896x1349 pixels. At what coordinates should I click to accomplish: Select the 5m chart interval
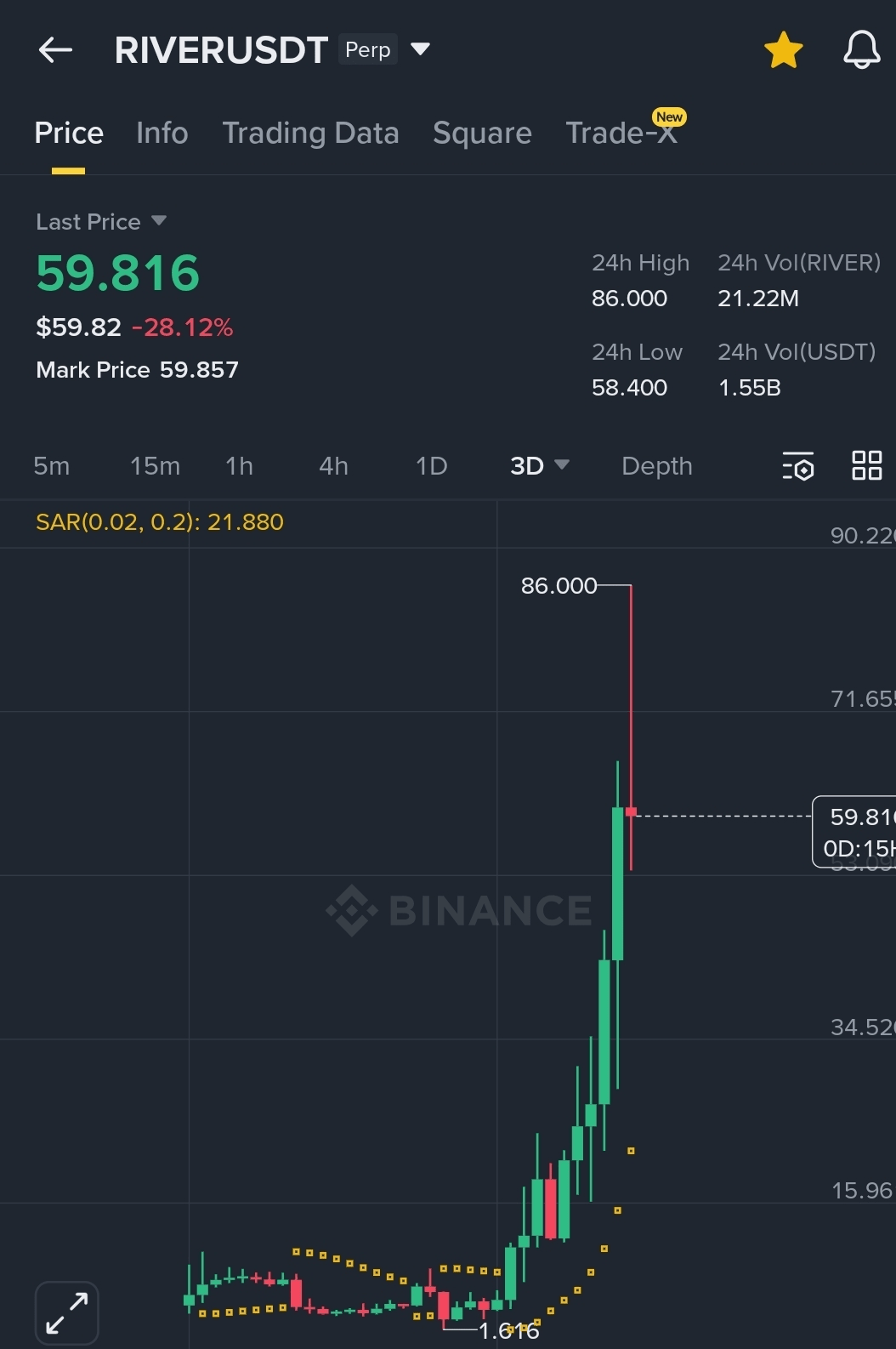coord(51,466)
